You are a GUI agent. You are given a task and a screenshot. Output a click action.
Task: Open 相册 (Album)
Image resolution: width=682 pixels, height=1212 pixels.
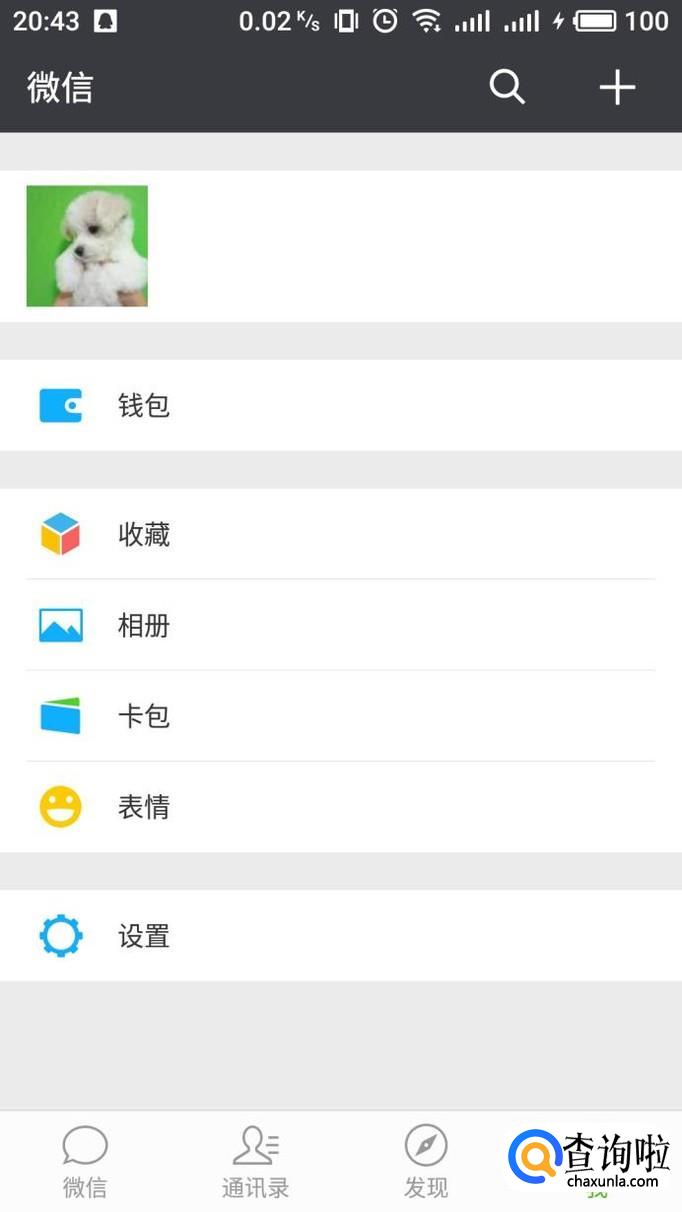(340, 626)
